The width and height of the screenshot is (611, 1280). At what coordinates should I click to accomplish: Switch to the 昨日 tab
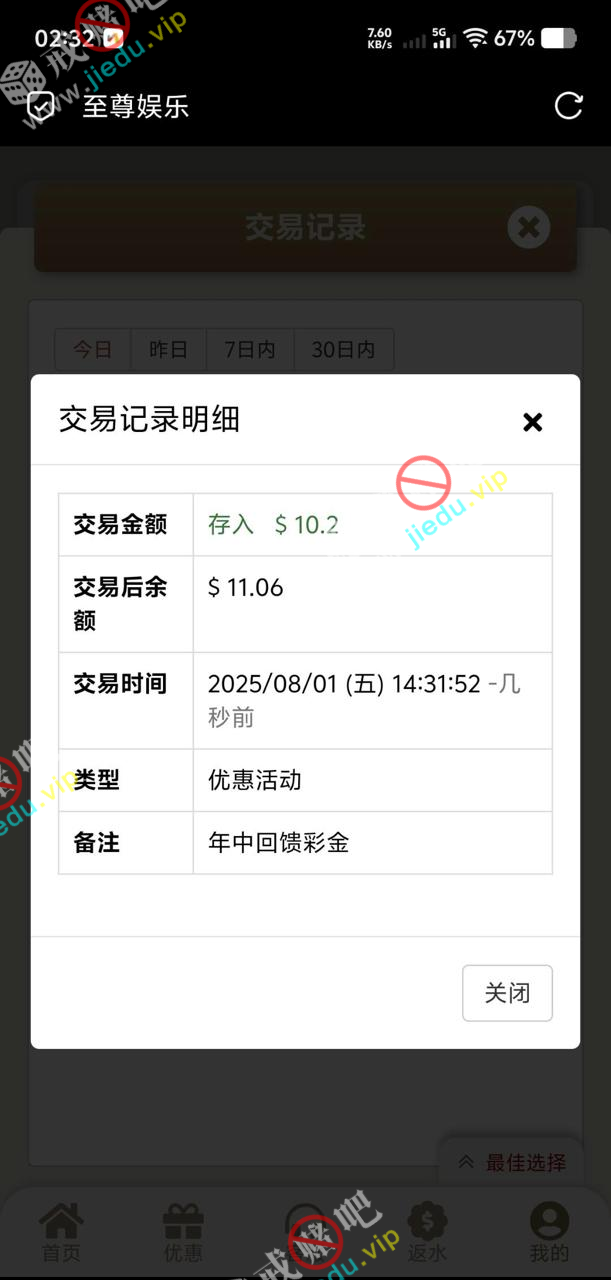pos(168,350)
